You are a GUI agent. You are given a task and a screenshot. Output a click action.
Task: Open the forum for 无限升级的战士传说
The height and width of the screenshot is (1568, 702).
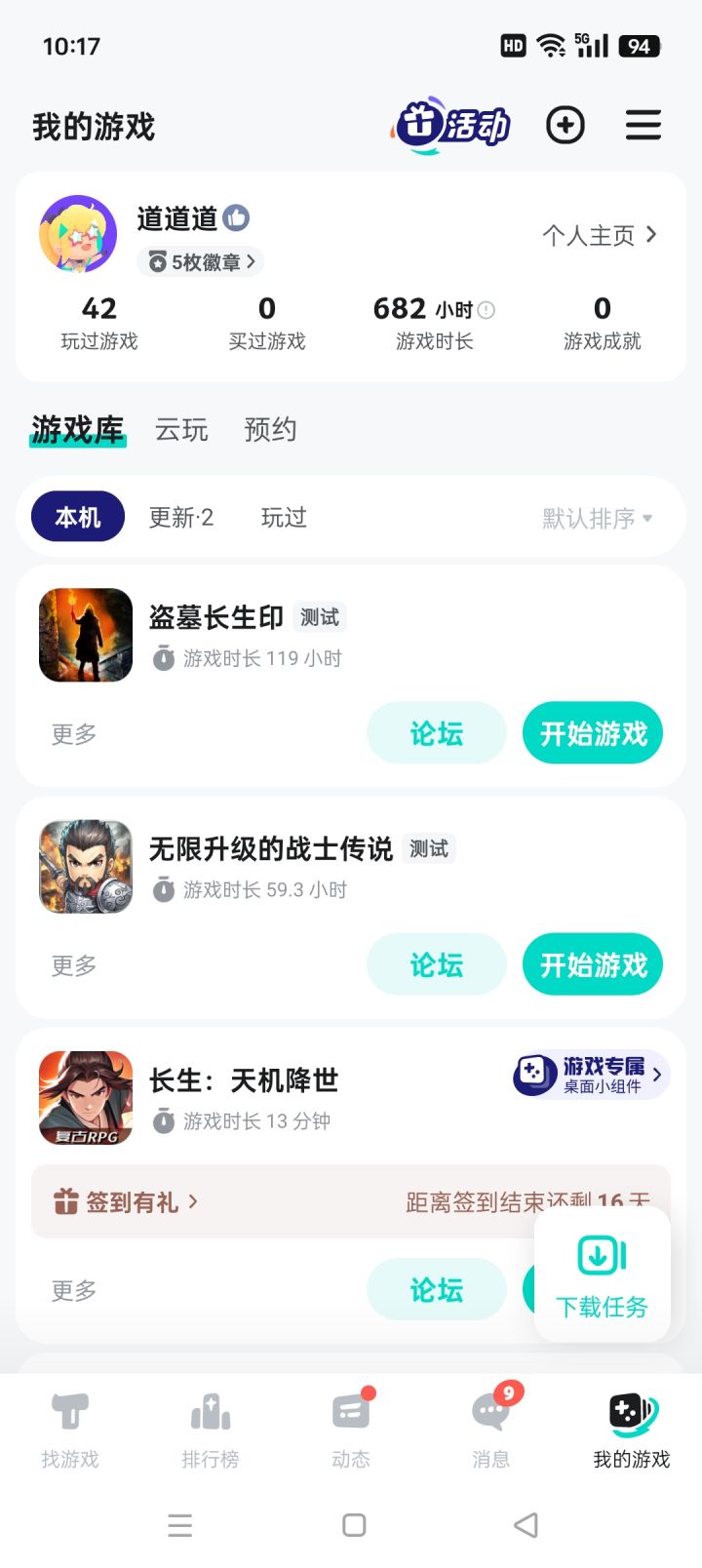point(436,965)
